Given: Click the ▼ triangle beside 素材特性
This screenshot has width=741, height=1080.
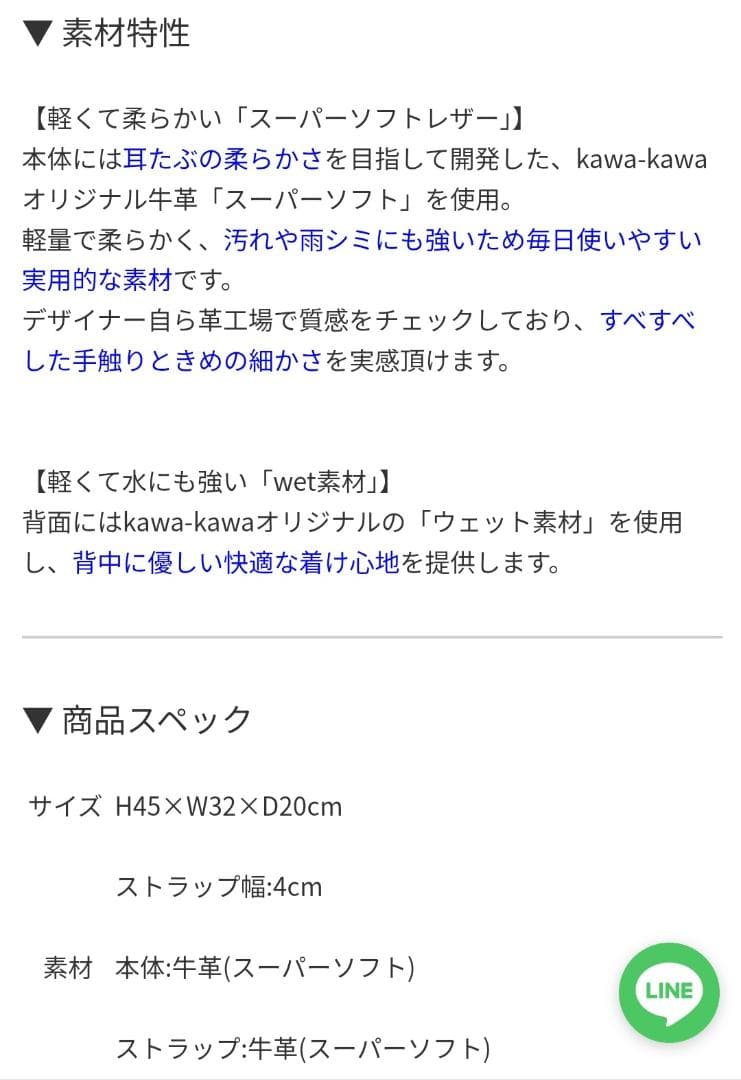Looking at the screenshot, I should click(38, 34).
